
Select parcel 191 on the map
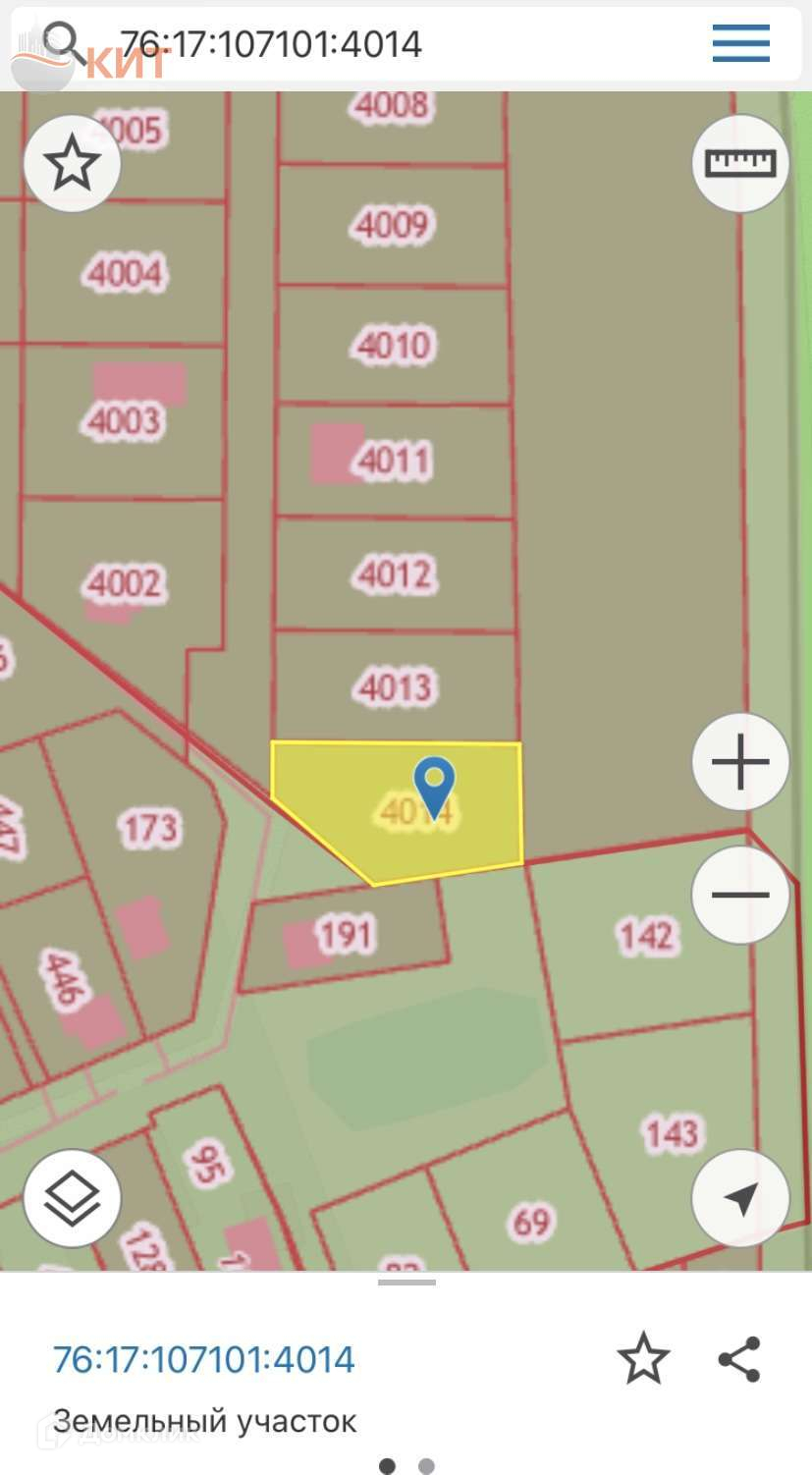click(x=345, y=936)
